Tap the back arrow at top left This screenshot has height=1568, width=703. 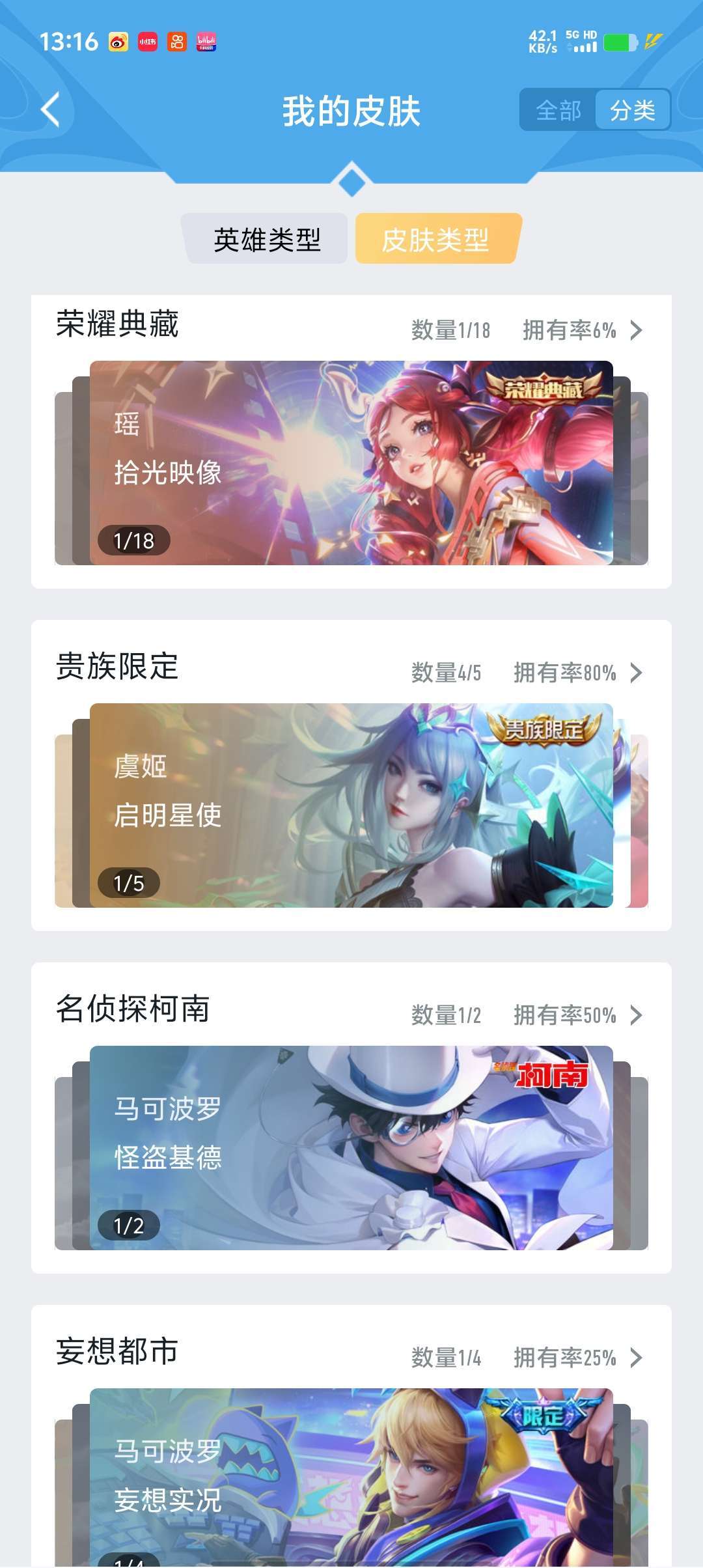[x=52, y=109]
